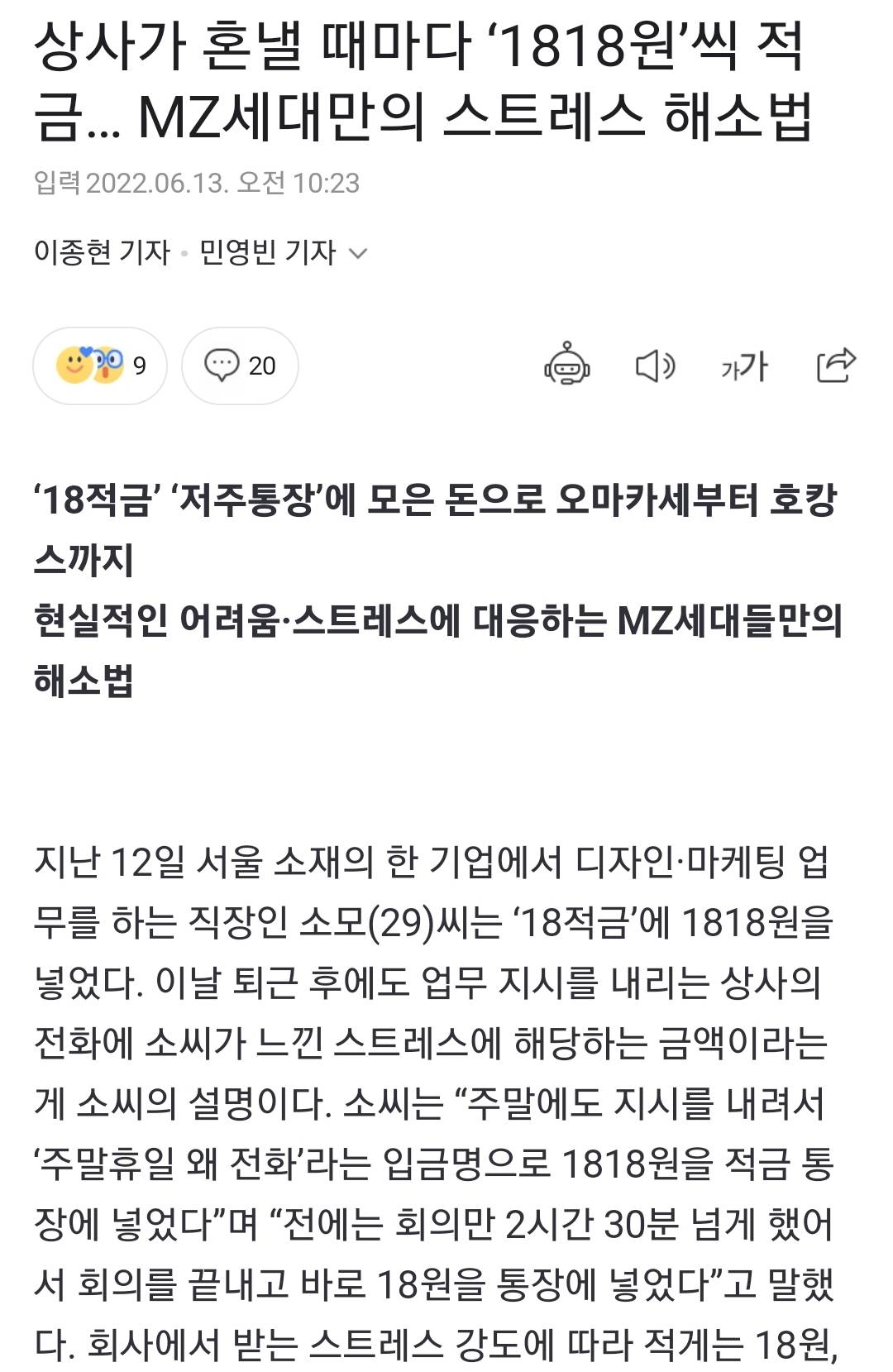Open the AI summary robot icon
The height and width of the screenshot is (1372, 893).
tap(567, 365)
